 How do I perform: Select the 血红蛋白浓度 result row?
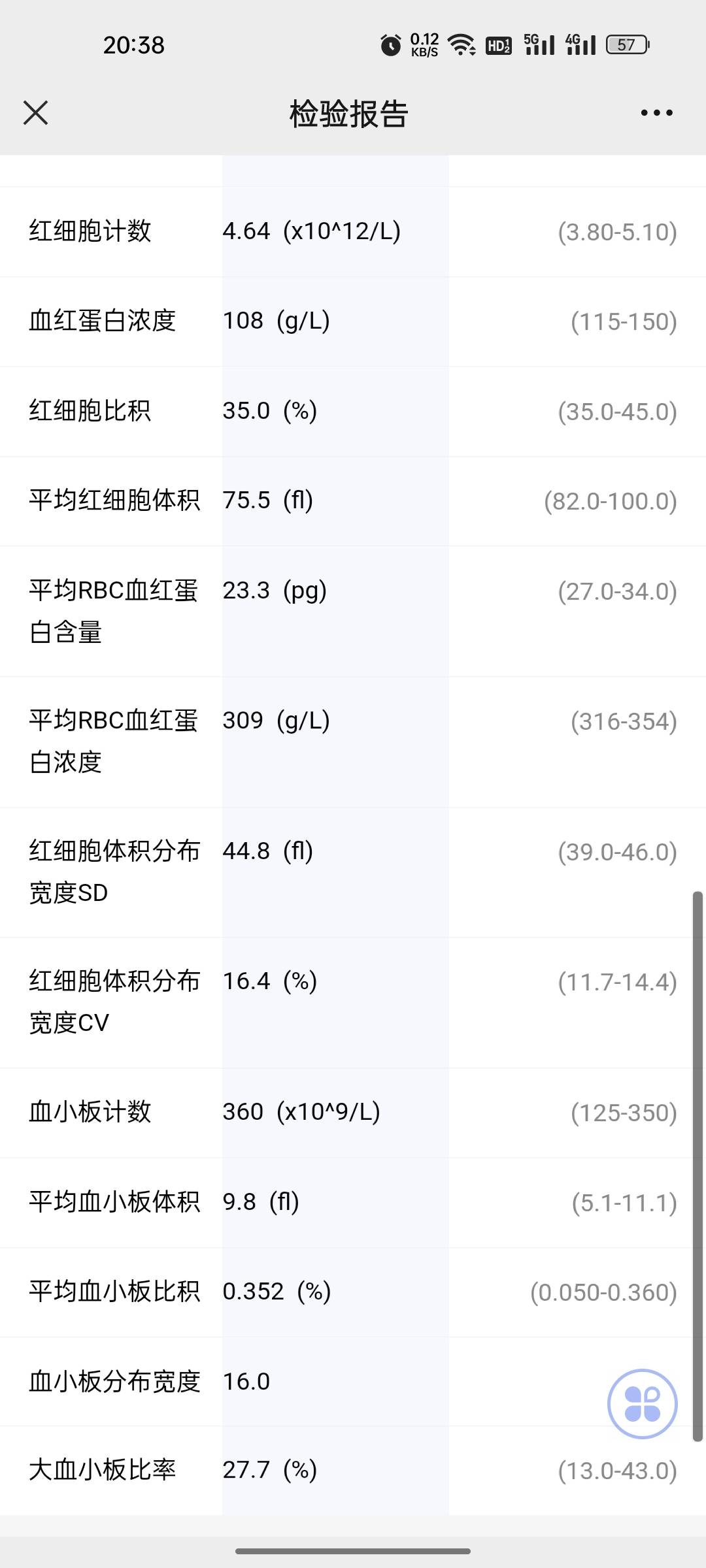click(x=353, y=321)
